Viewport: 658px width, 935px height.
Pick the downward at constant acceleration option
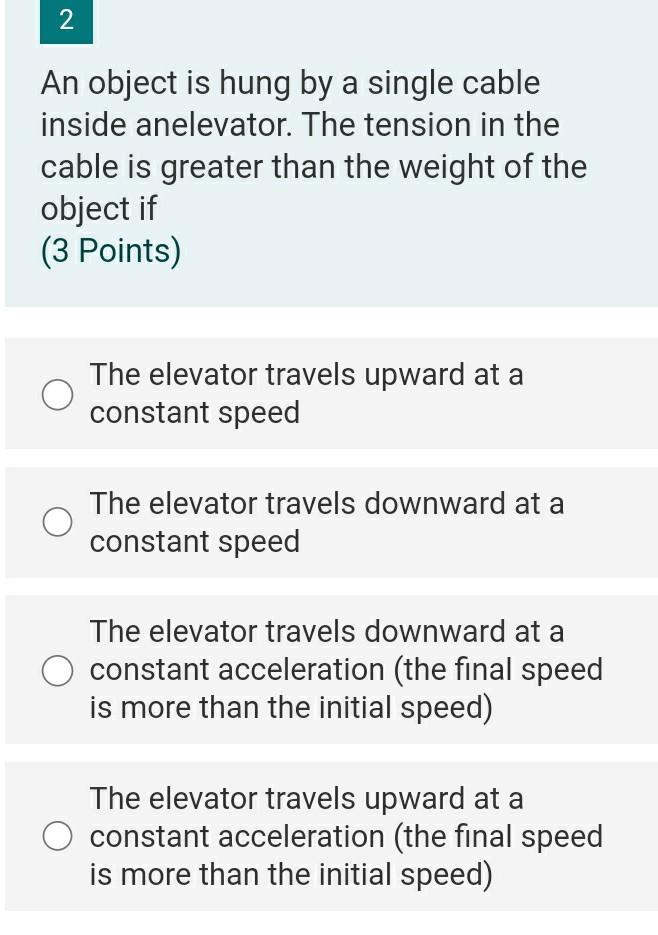click(57, 670)
